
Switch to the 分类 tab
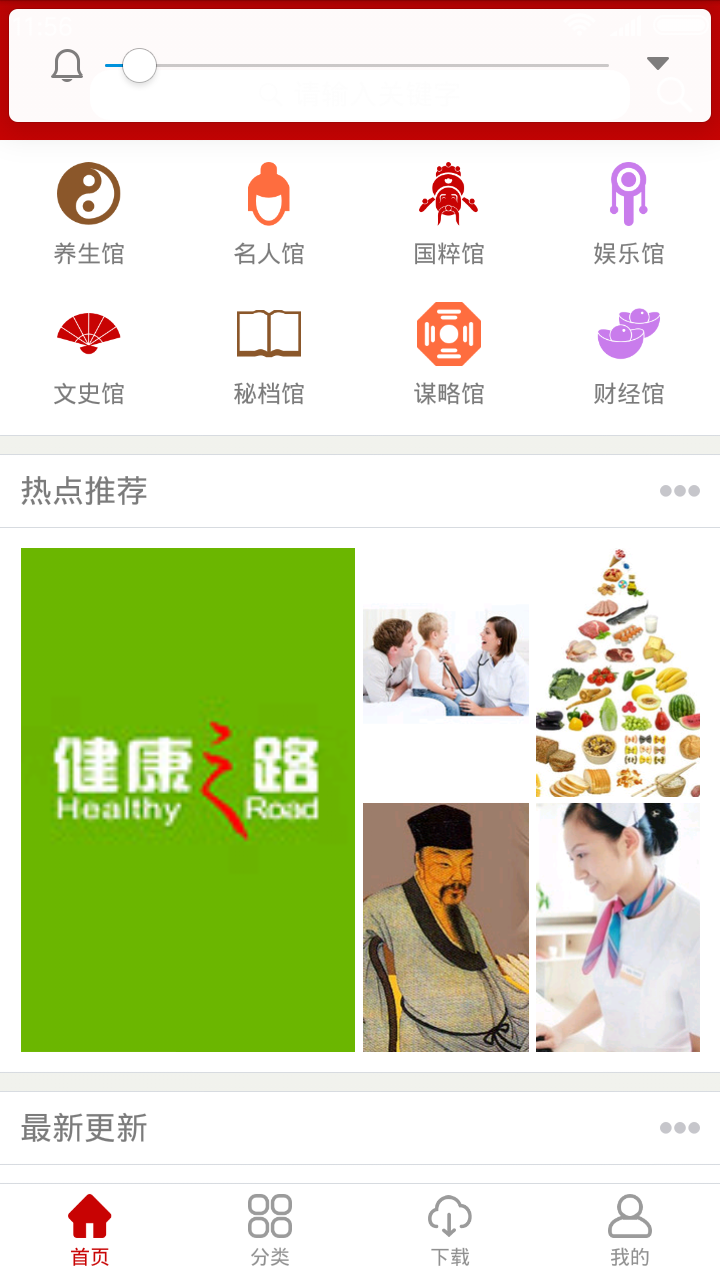tap(270, 1229)
